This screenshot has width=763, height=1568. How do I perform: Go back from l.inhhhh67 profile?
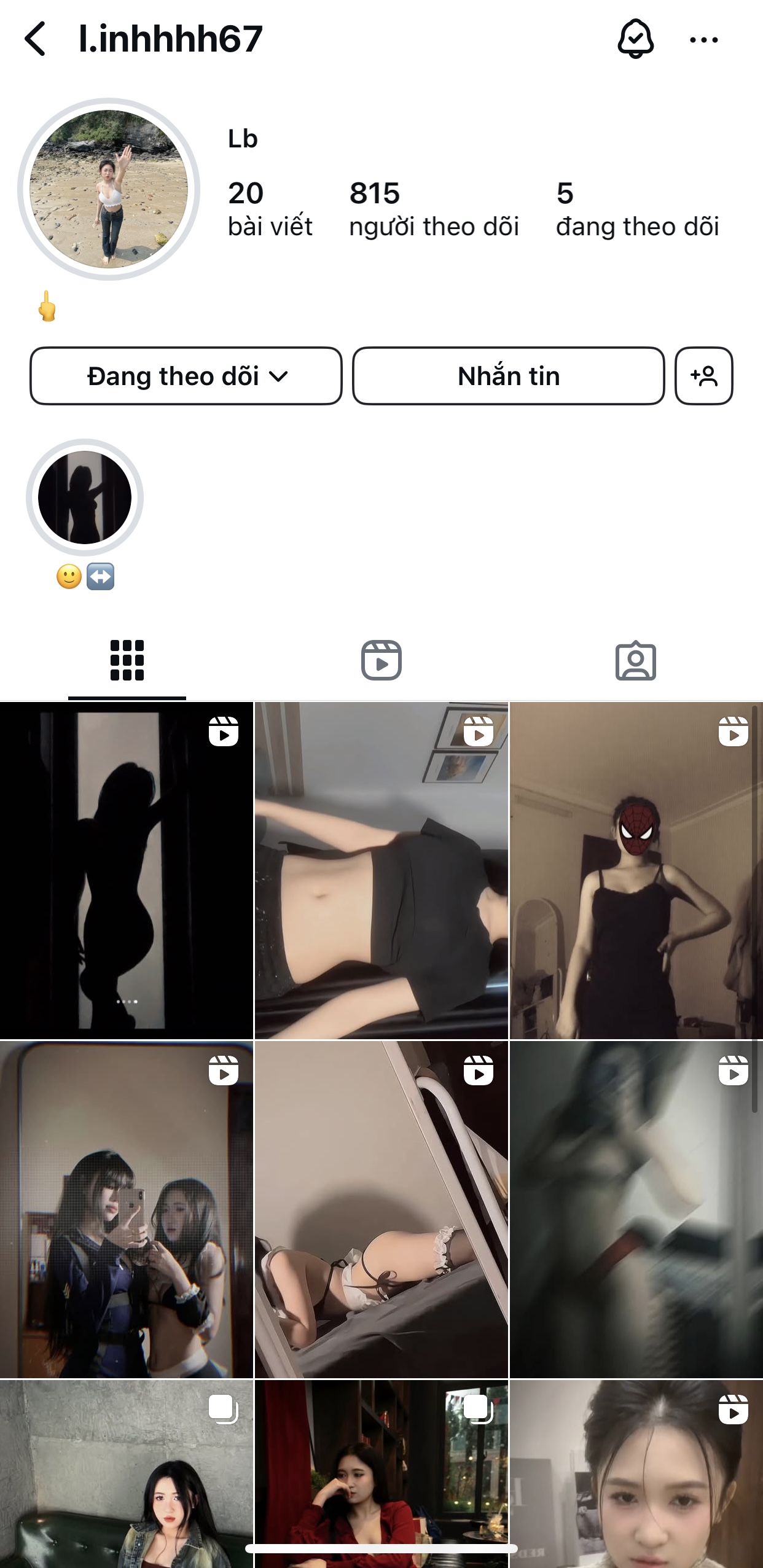click(x=36, y=39)
